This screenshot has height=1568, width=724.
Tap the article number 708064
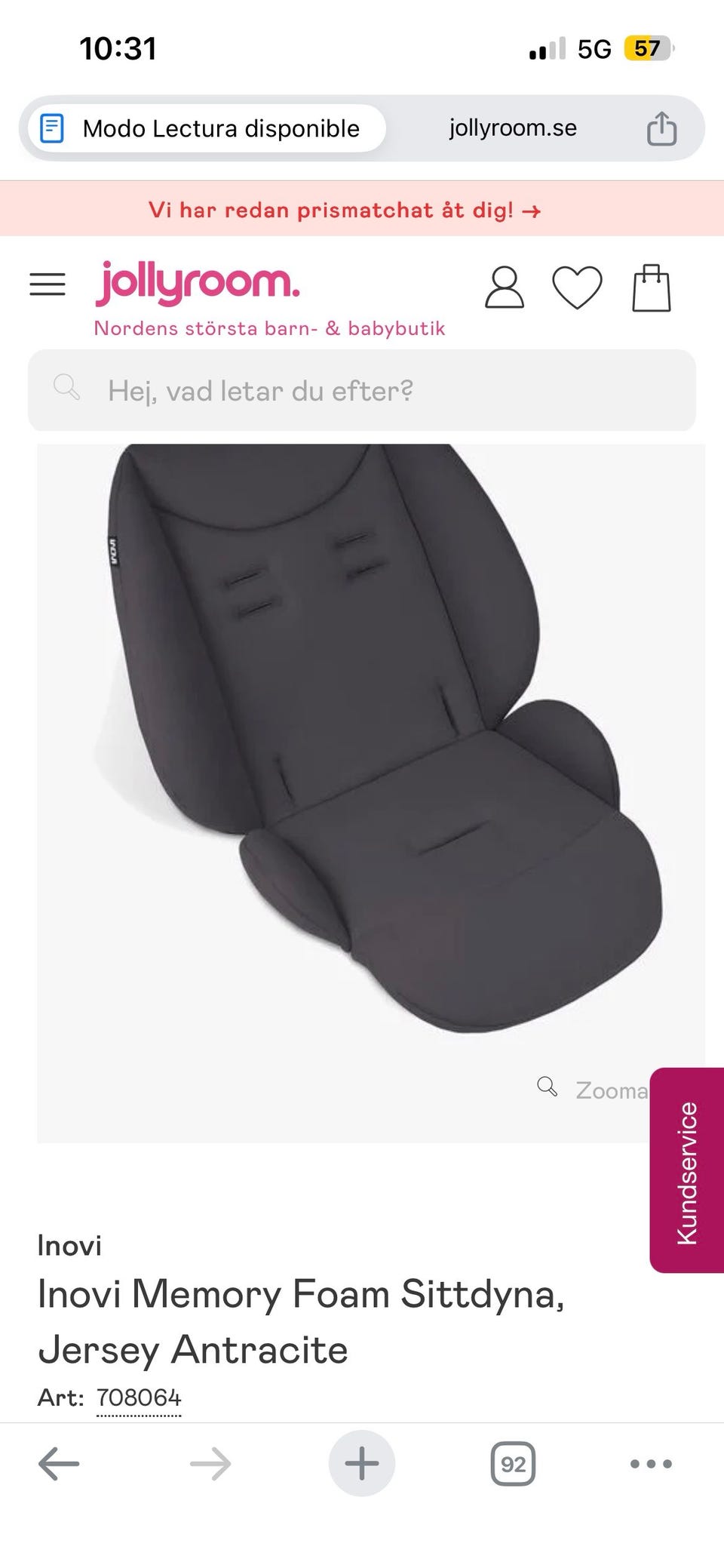[139, 1397]
